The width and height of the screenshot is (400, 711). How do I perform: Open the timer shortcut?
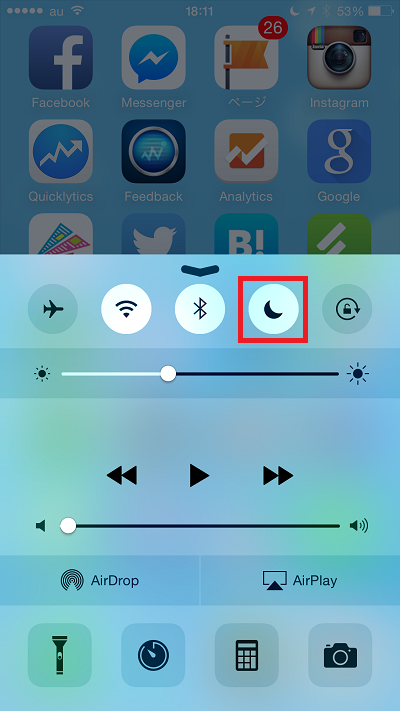point(153,655)
